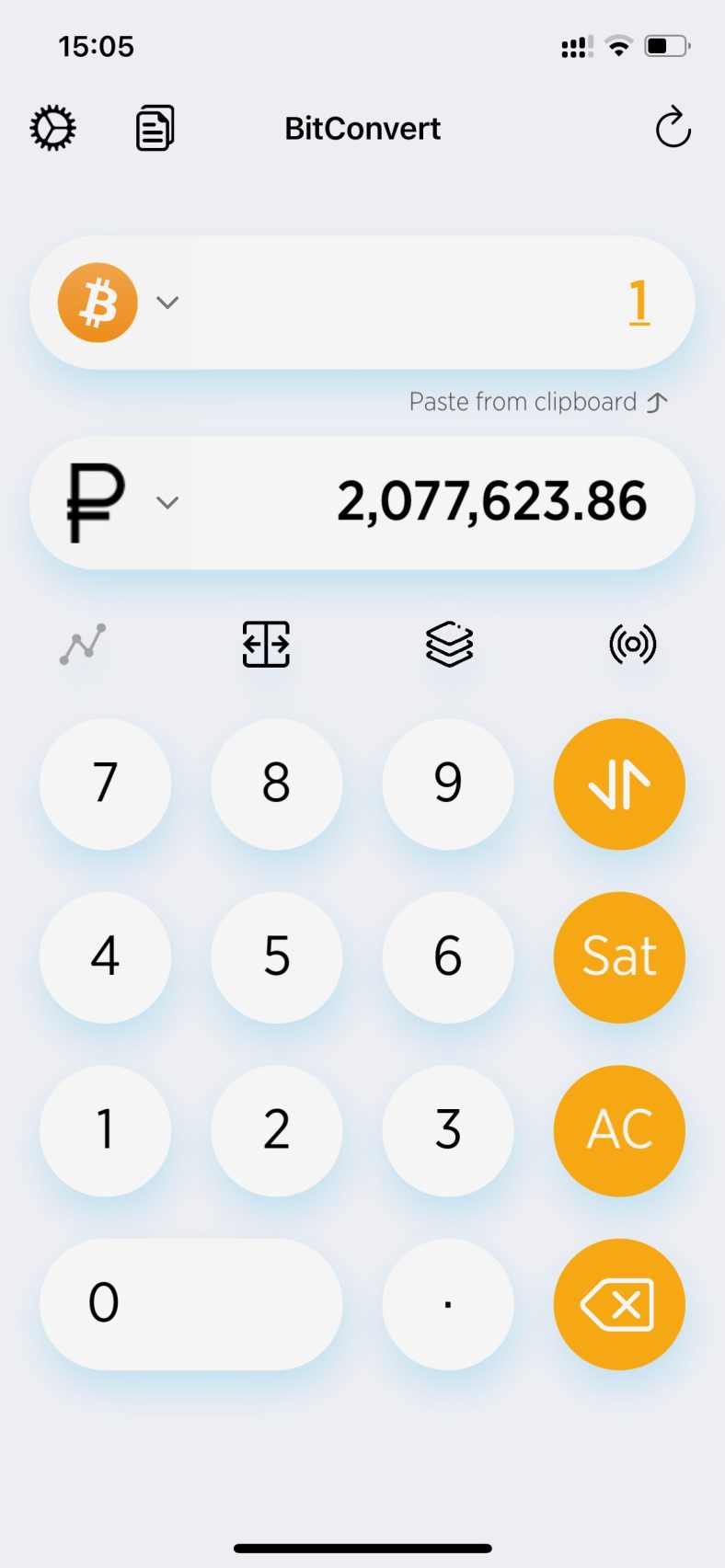Select the BitConvert title
Image resolution: width=725 pixels, height=1568 pixels.
coord(362,128)
